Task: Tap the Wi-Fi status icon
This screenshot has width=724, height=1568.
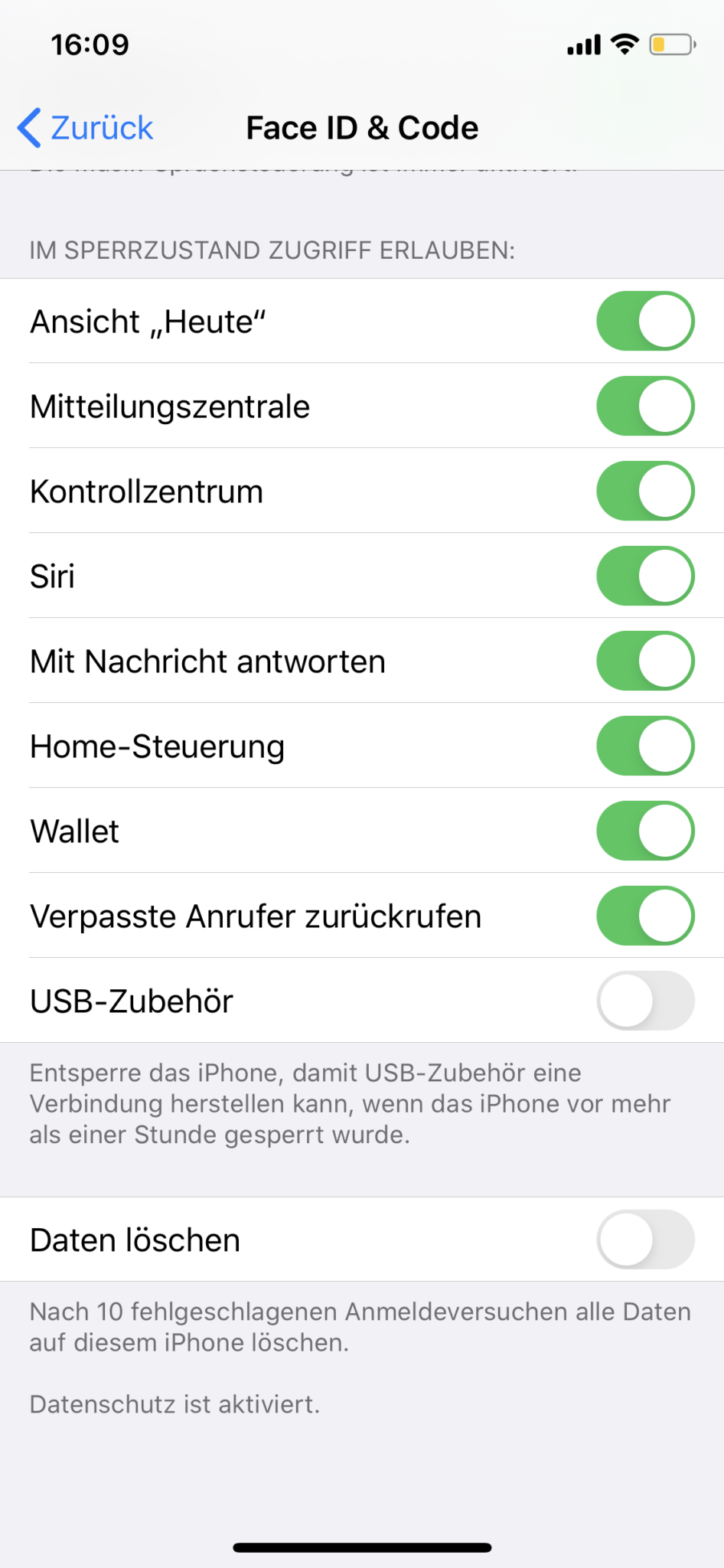Action: pos(624,44)
